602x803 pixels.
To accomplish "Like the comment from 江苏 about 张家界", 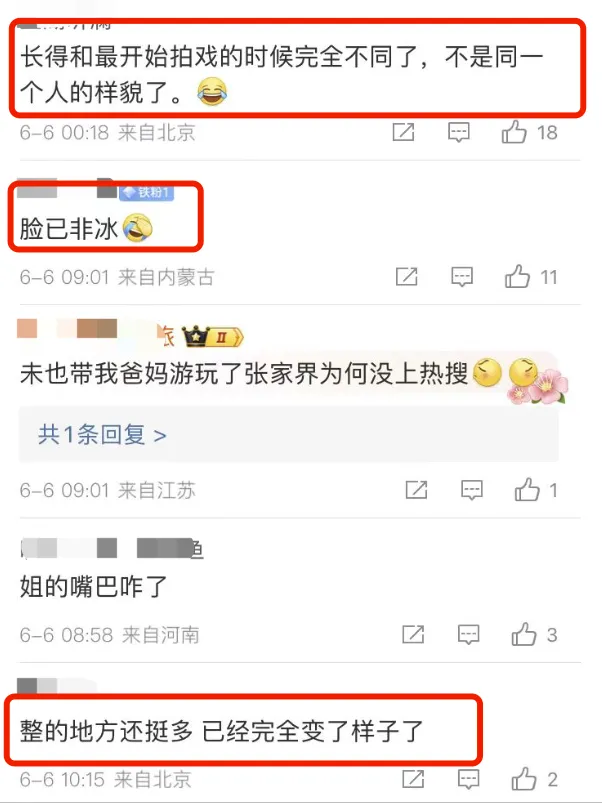I will click(527, 490).
